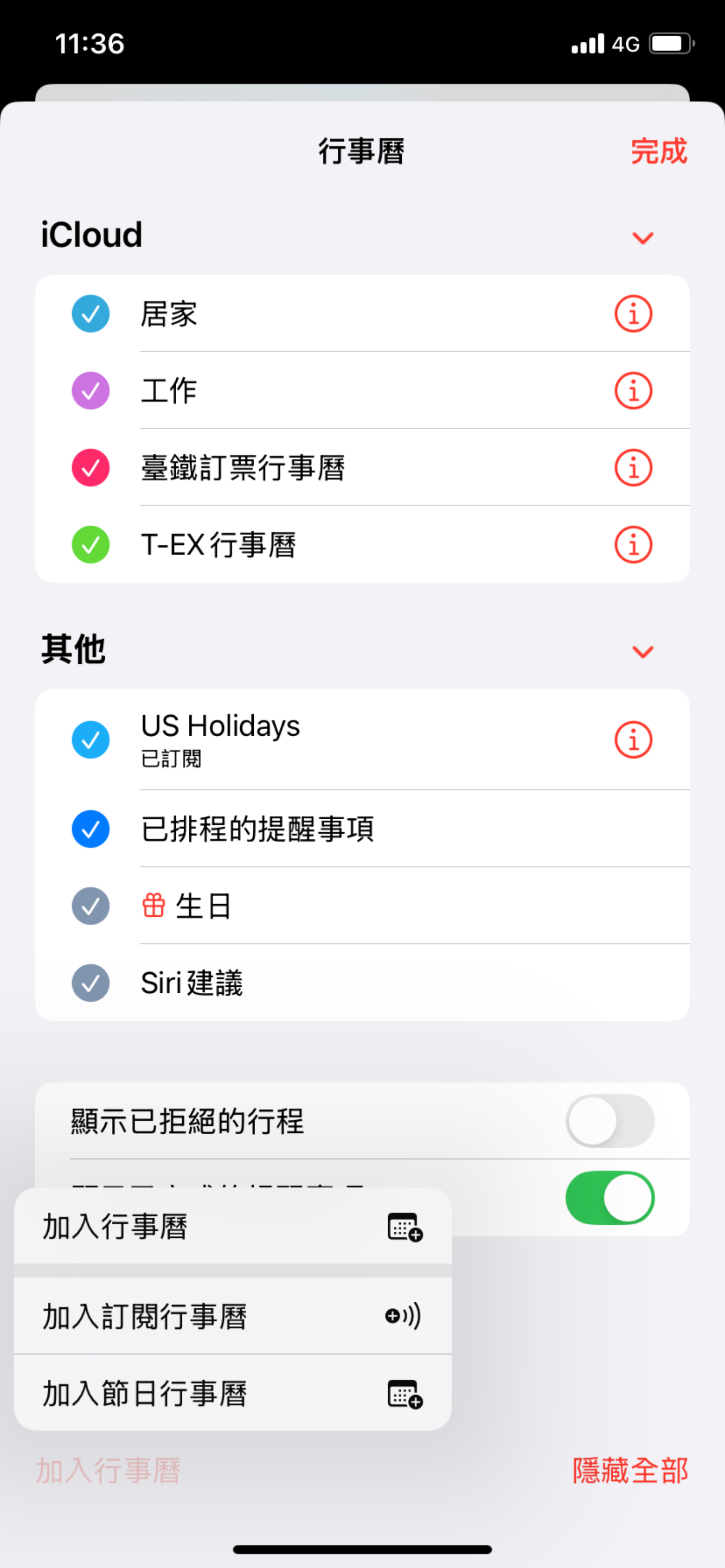Tap the subscribe icon next to 加入訂閱行事曆
This screenshot has height=1568, width=725.
(404, 1314)
